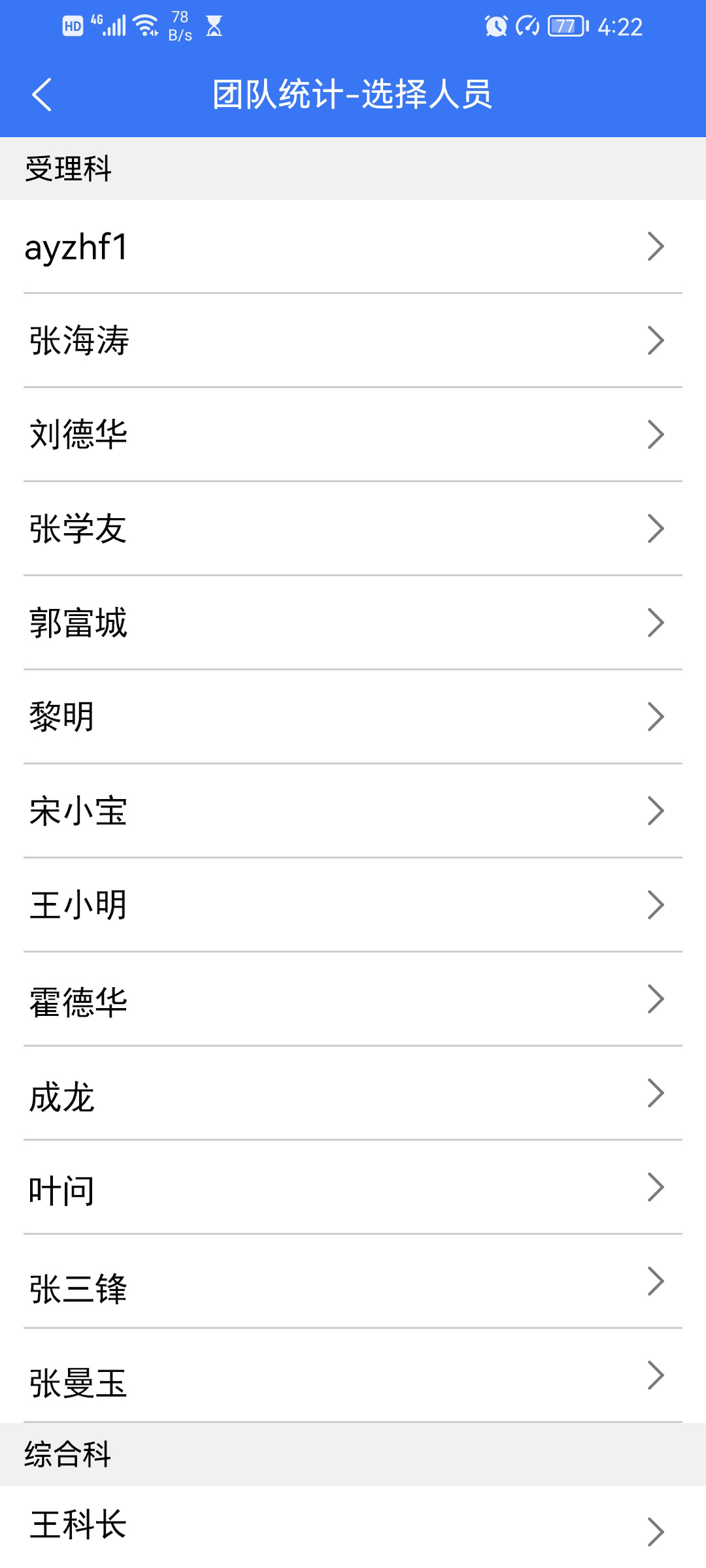
Task: Tap on 宋小宝
Action: pyautogui.click(x=353, y=811)
